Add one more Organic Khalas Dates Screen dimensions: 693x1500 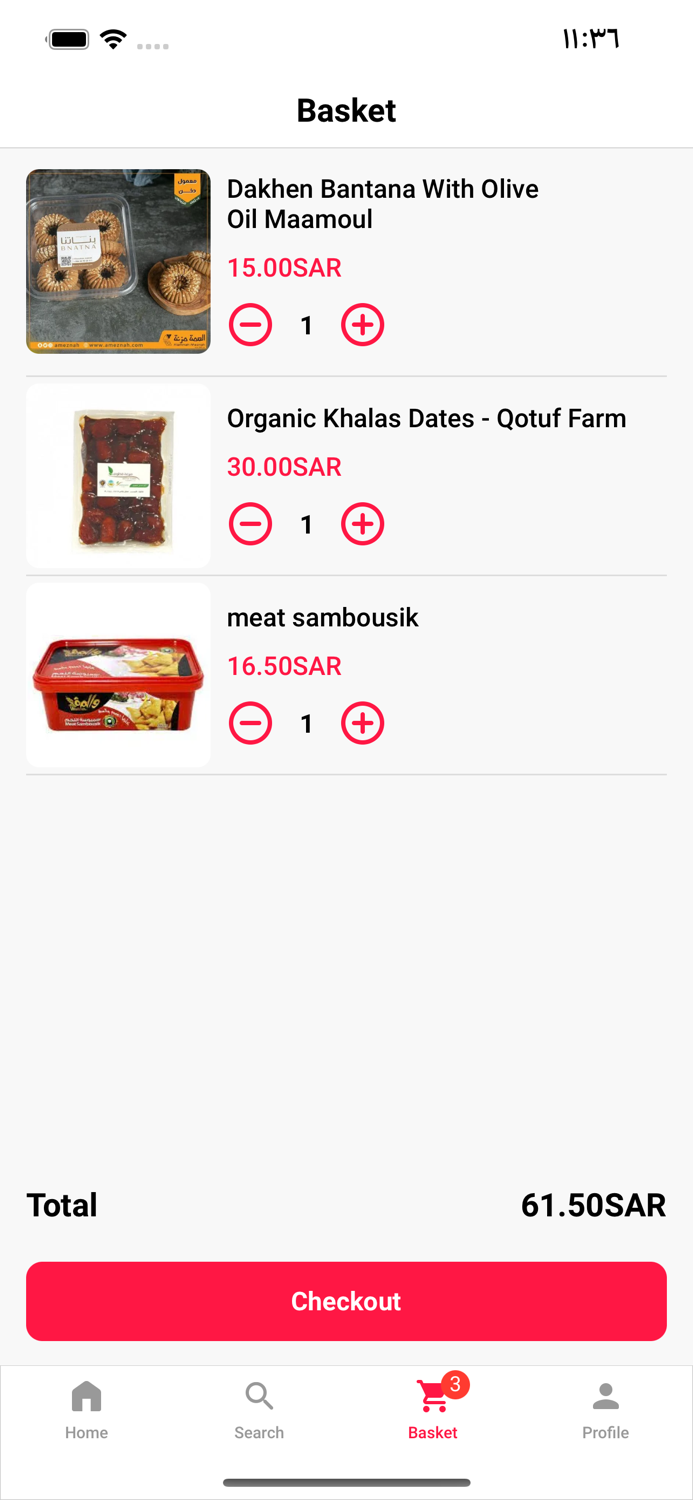(362, 524)
